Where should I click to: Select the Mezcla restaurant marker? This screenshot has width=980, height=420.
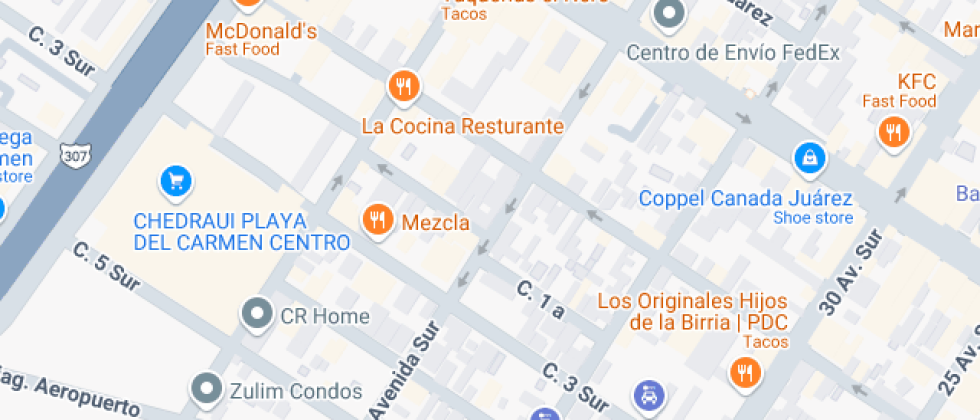(x=376, y=220)
